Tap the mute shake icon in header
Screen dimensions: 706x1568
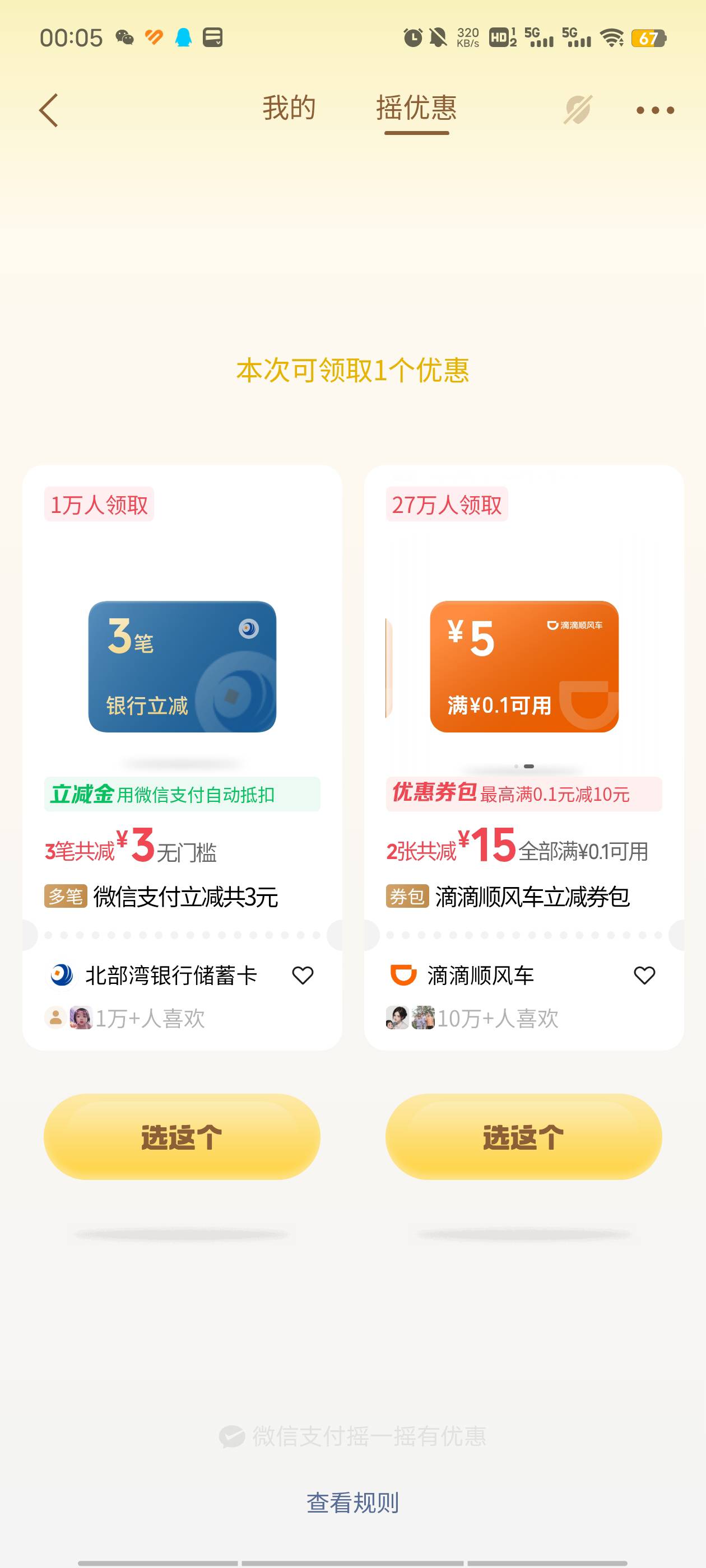point(578,110)
